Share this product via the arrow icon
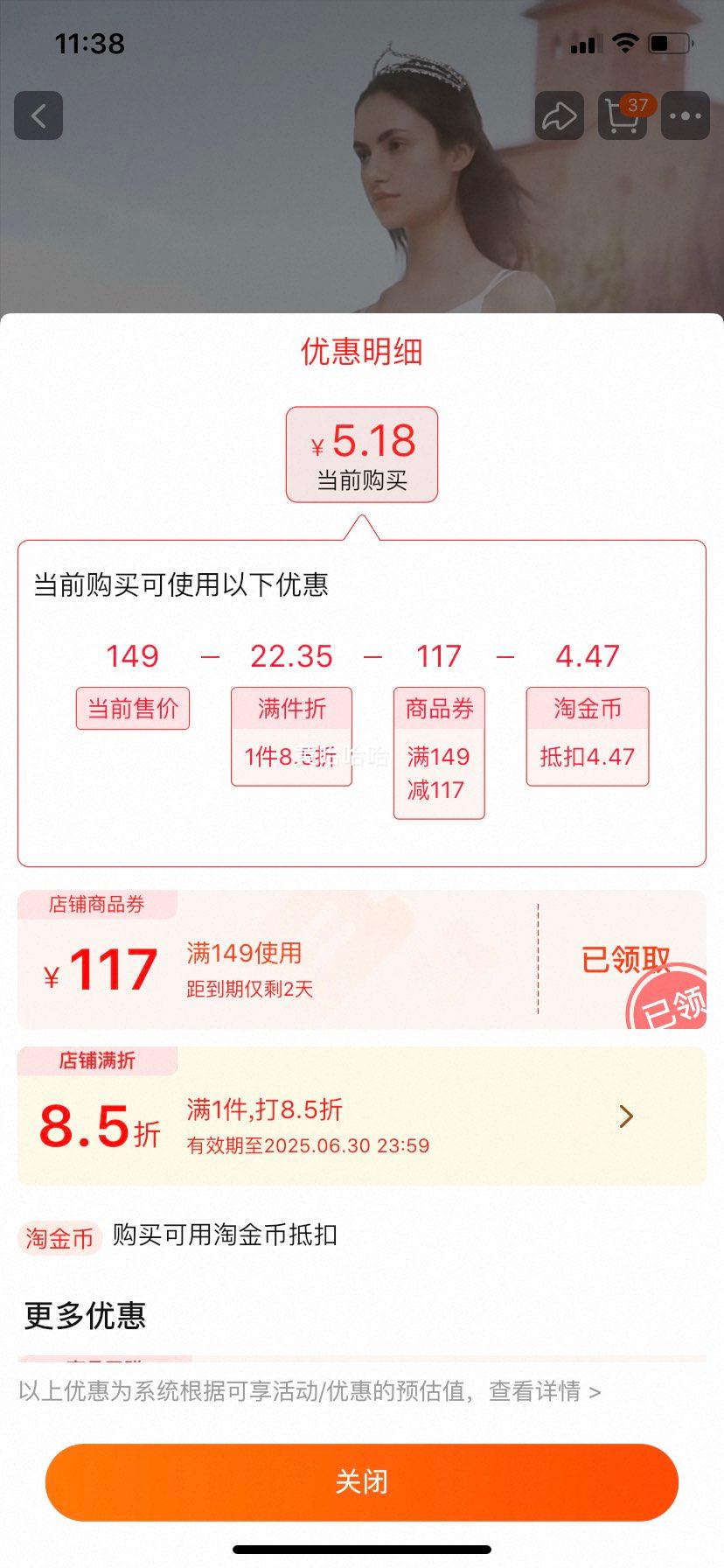Image resolution: width=724 pixels, height=1568 pixels. pyautogui.click(x=559, y=115)
